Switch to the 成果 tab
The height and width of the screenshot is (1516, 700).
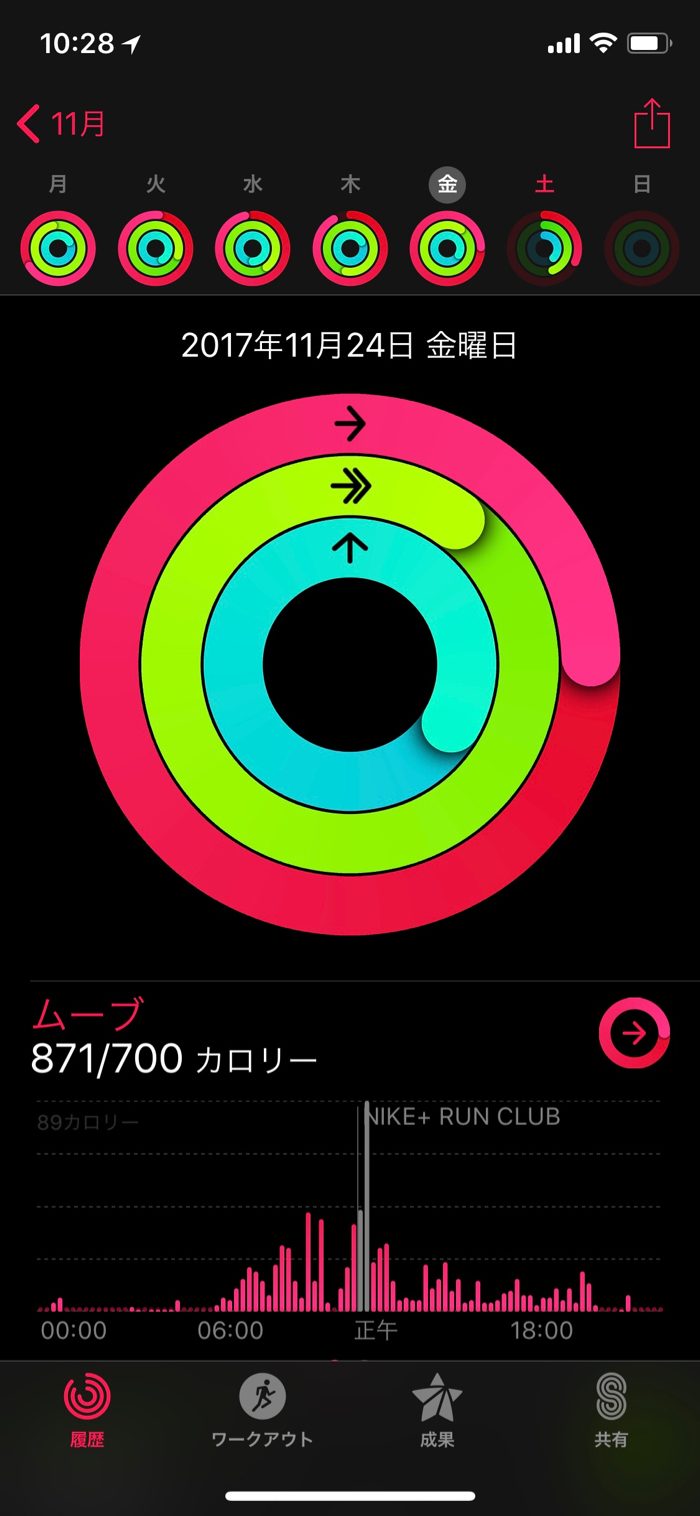click(x=437, y=1410)
